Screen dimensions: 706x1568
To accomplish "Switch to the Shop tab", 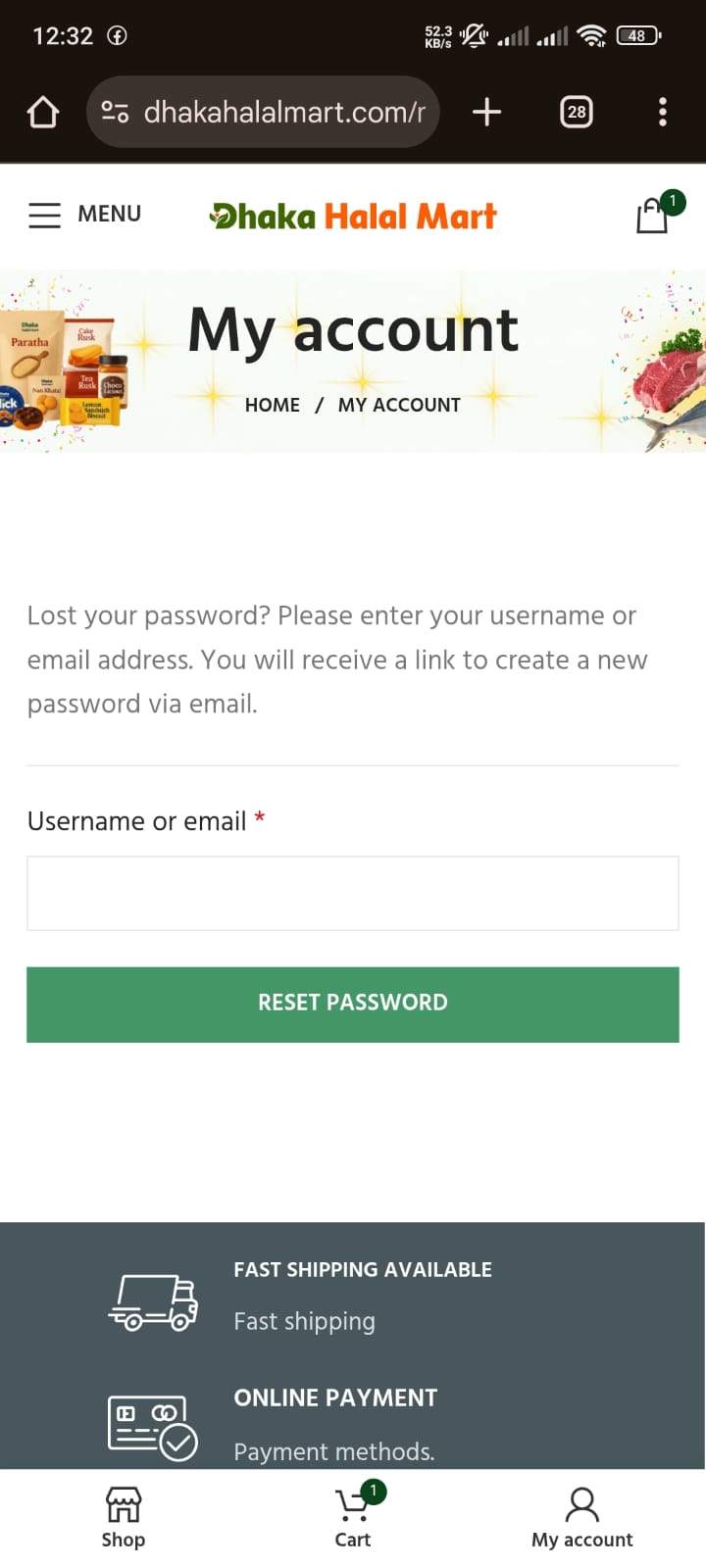I will 124,1517.
